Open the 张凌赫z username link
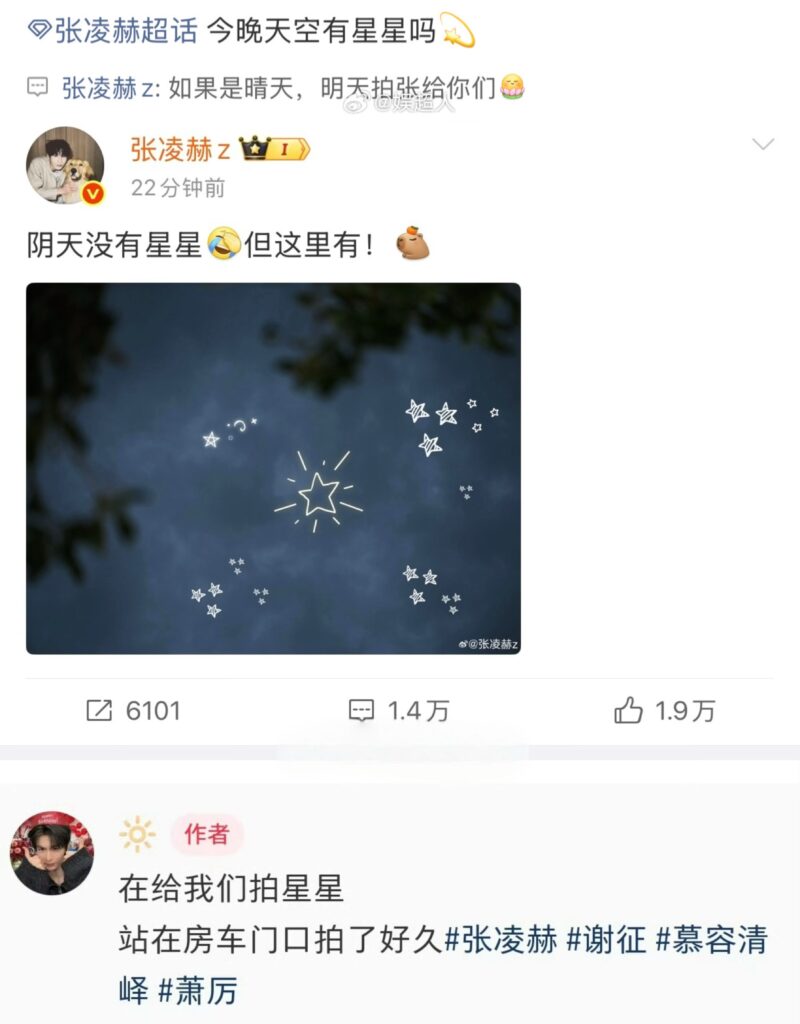The width and height of the screenshot is (800, 1024). pyautogui.click(x=180, y=150)
